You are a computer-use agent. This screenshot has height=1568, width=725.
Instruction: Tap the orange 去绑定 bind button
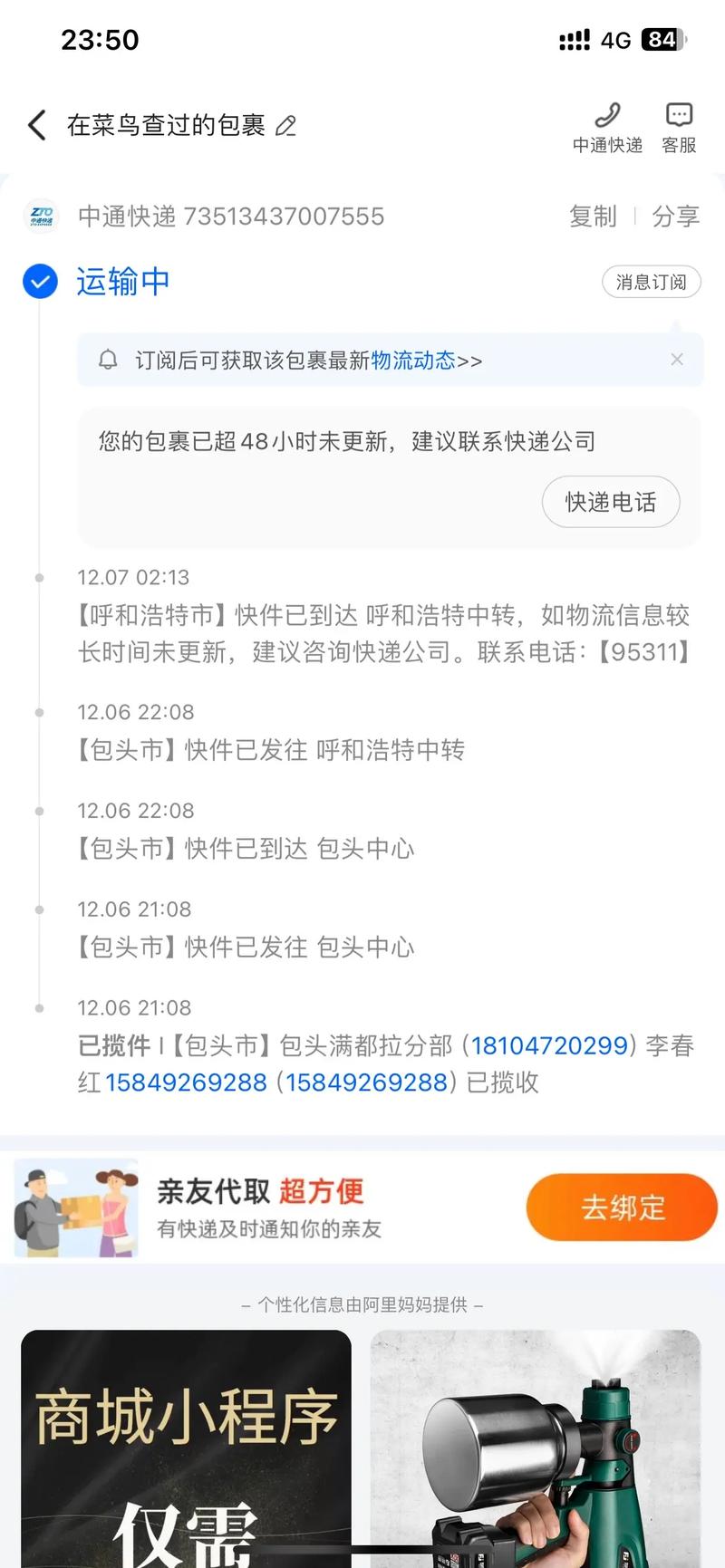coord(622,1207)
